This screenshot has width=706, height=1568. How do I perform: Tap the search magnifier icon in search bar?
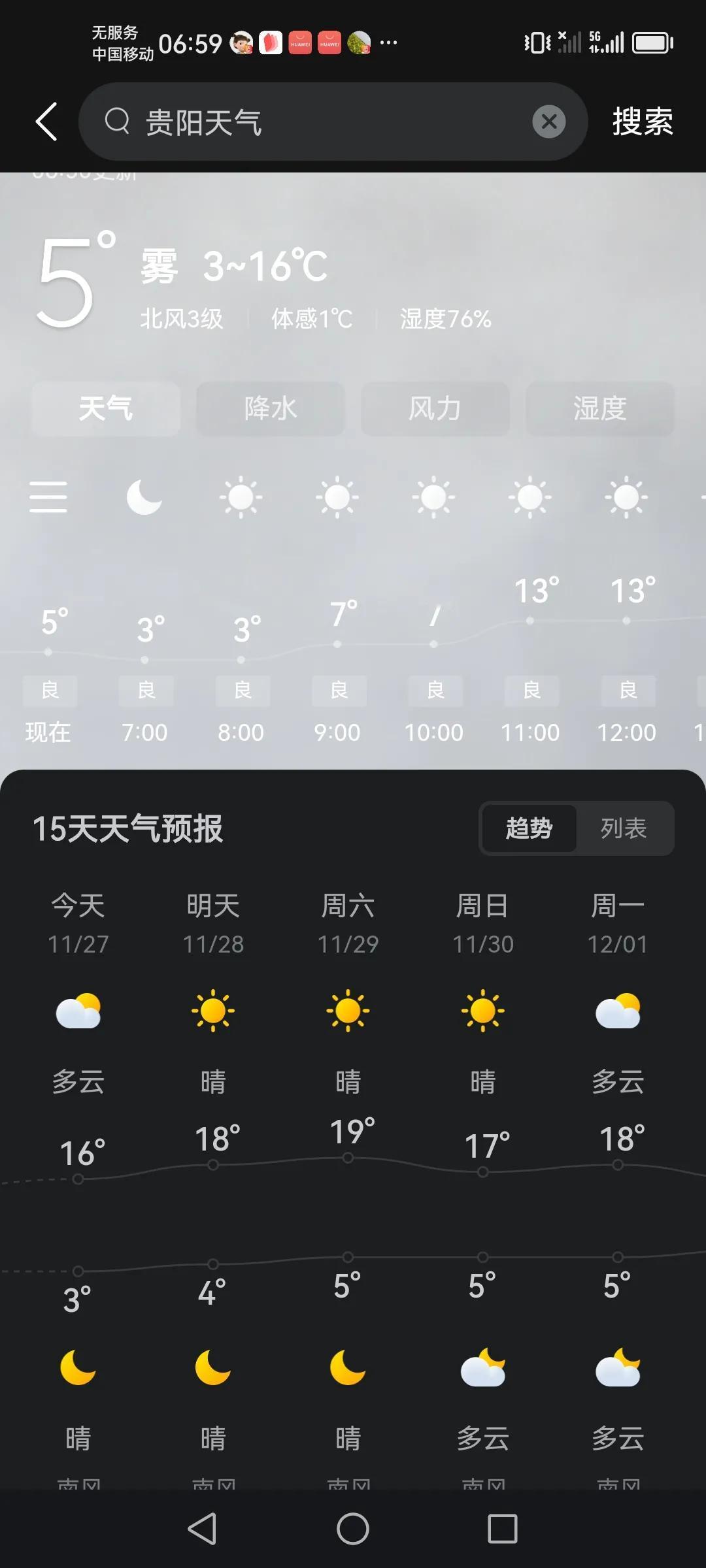click(117, 122)
